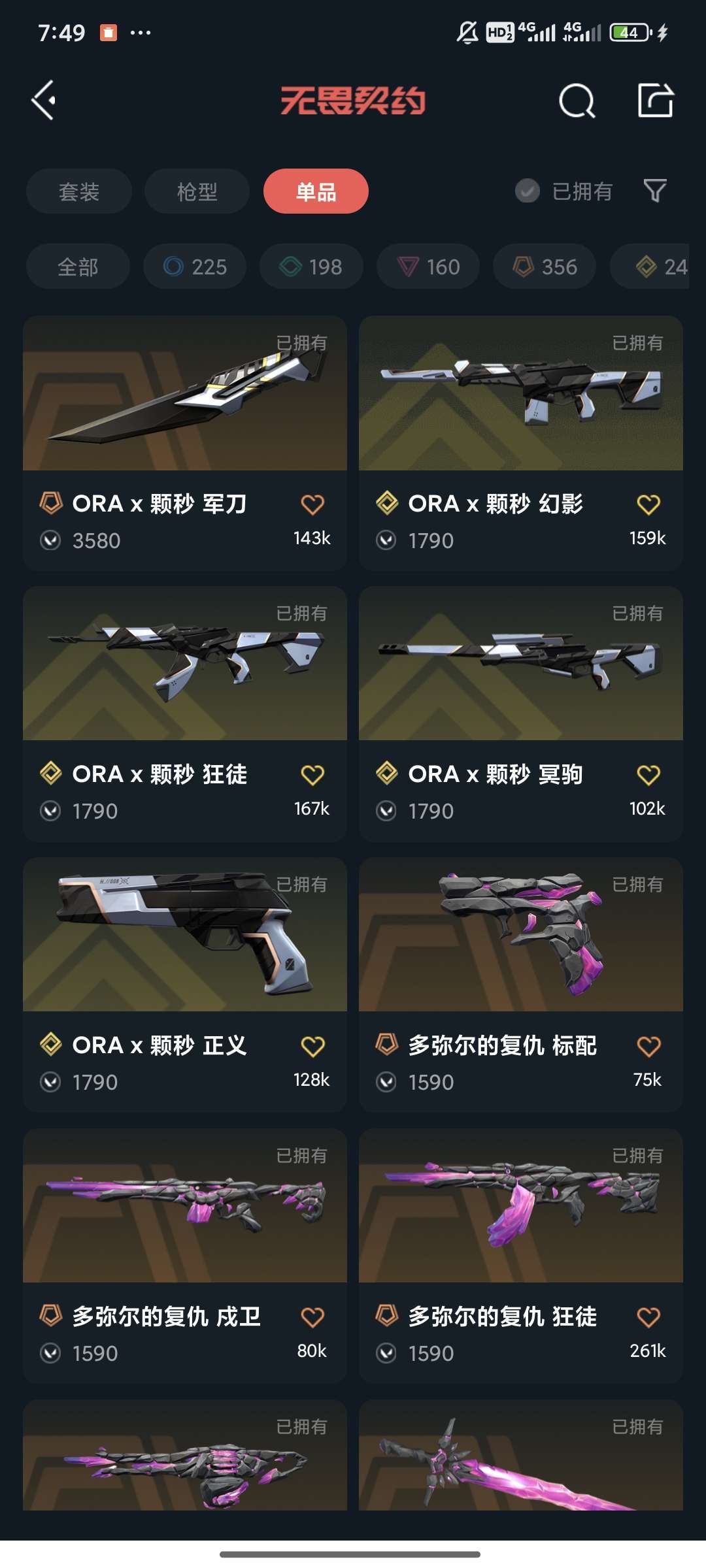Filter by the 198 tier chip
This screenshot has width=706, height=1568.
click(311, 267)
